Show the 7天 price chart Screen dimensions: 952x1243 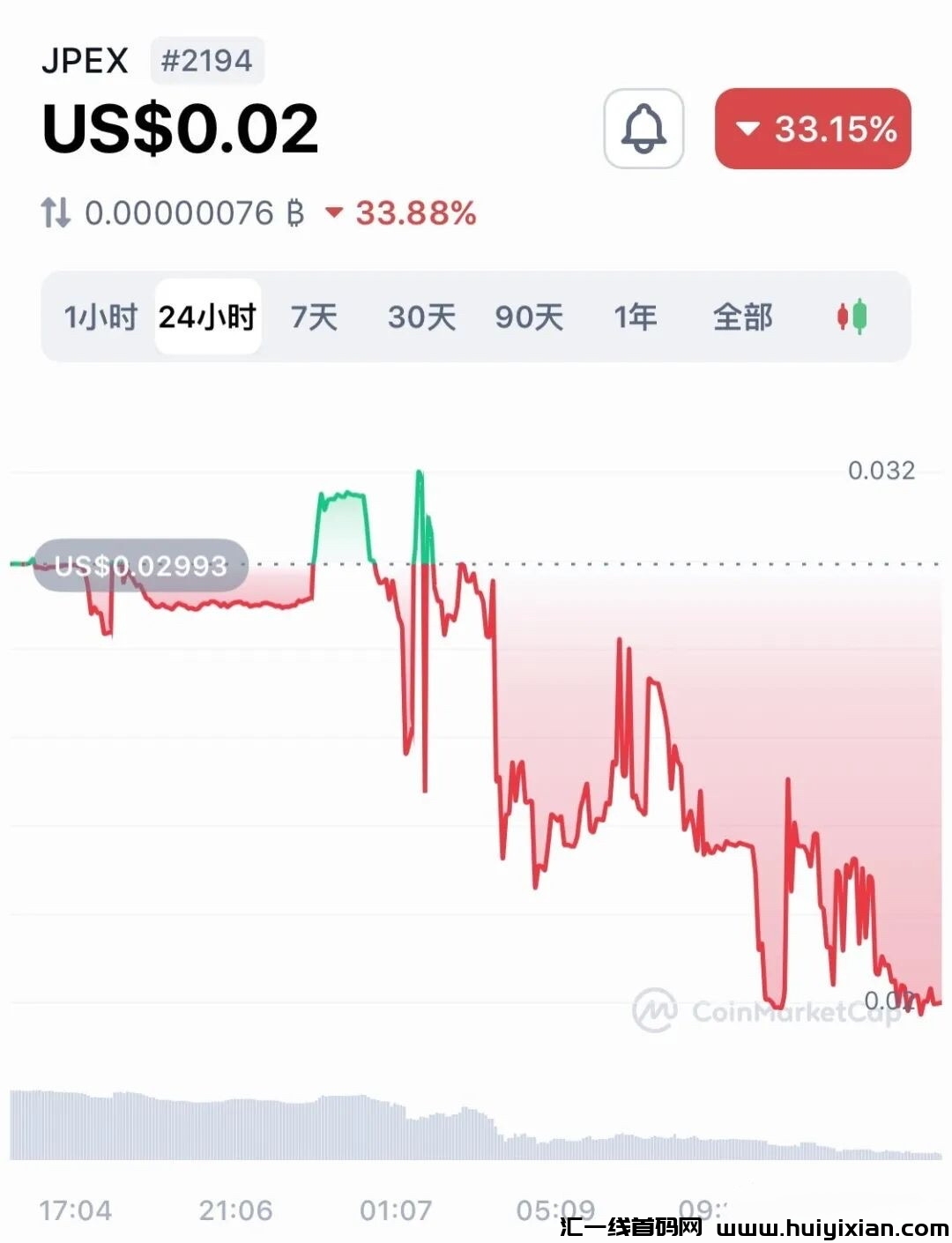pos(315,317)
